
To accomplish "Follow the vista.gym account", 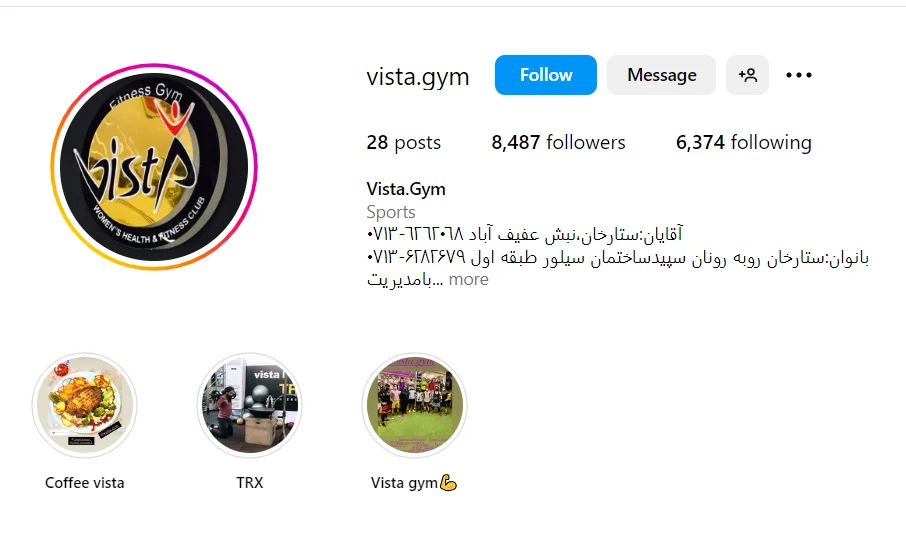I will [545, 75].
